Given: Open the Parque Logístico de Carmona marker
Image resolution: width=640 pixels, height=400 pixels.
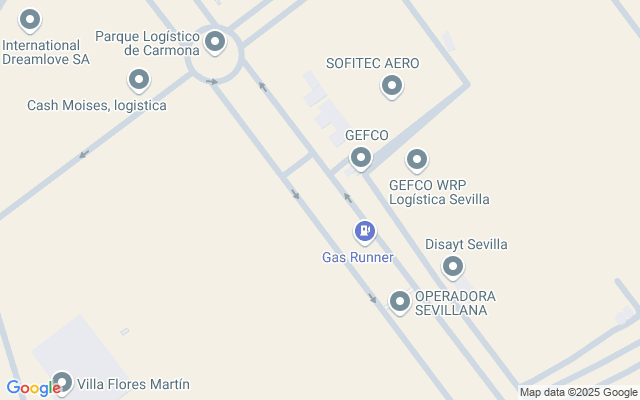Looking at the screenshot, I should [x=216, y=42].
